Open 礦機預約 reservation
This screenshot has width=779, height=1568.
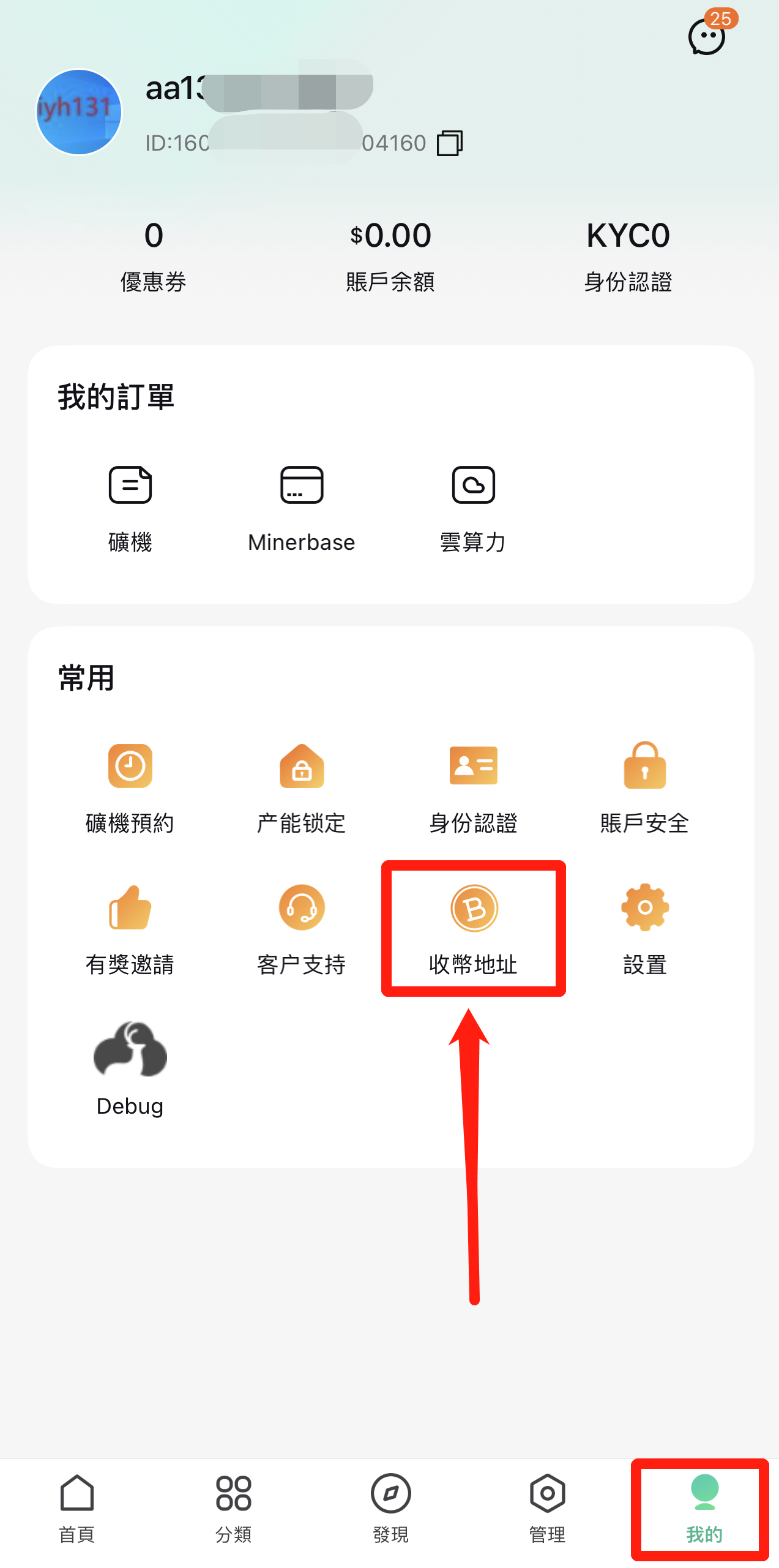[130, 789]
